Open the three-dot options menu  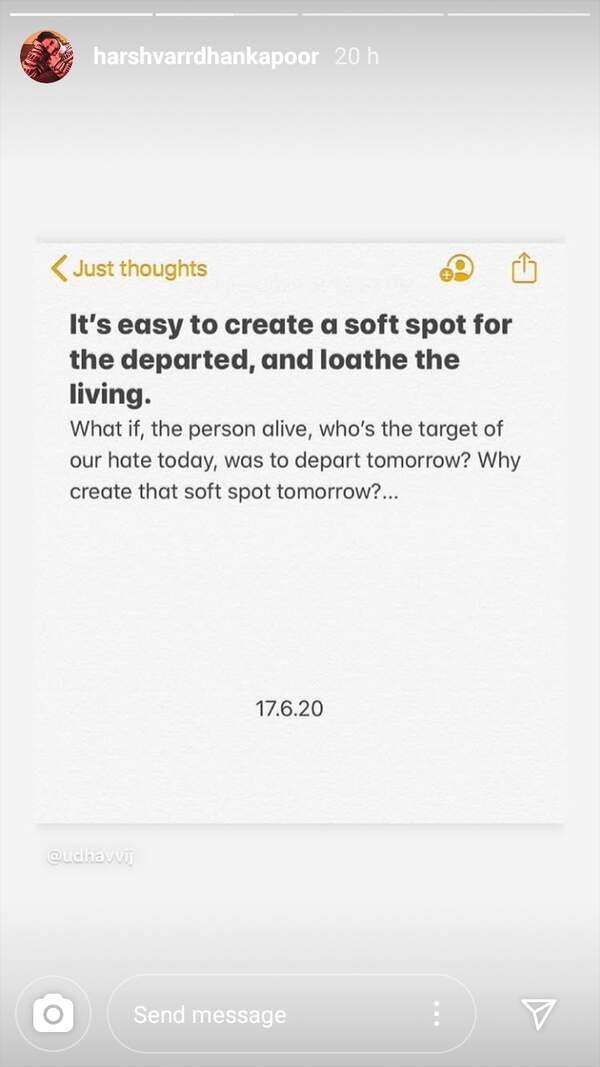click(x=436, y=1014)
